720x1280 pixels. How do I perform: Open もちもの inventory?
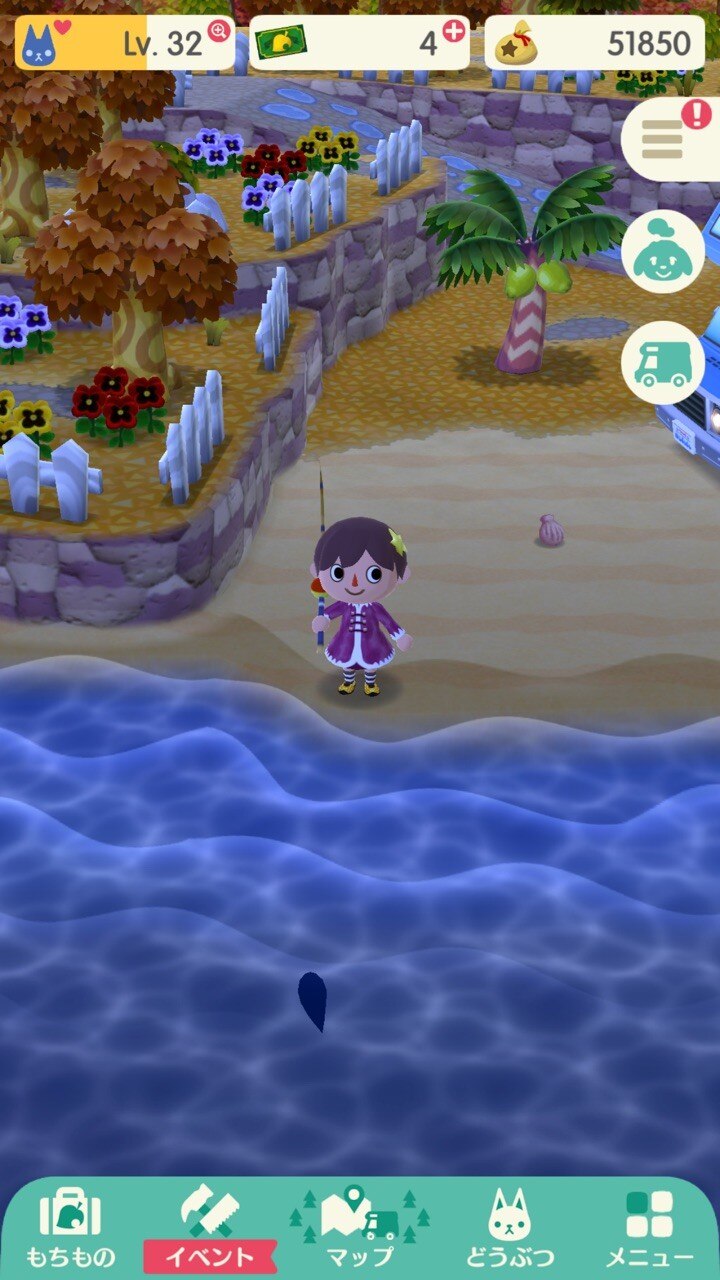click(70, 1229)
